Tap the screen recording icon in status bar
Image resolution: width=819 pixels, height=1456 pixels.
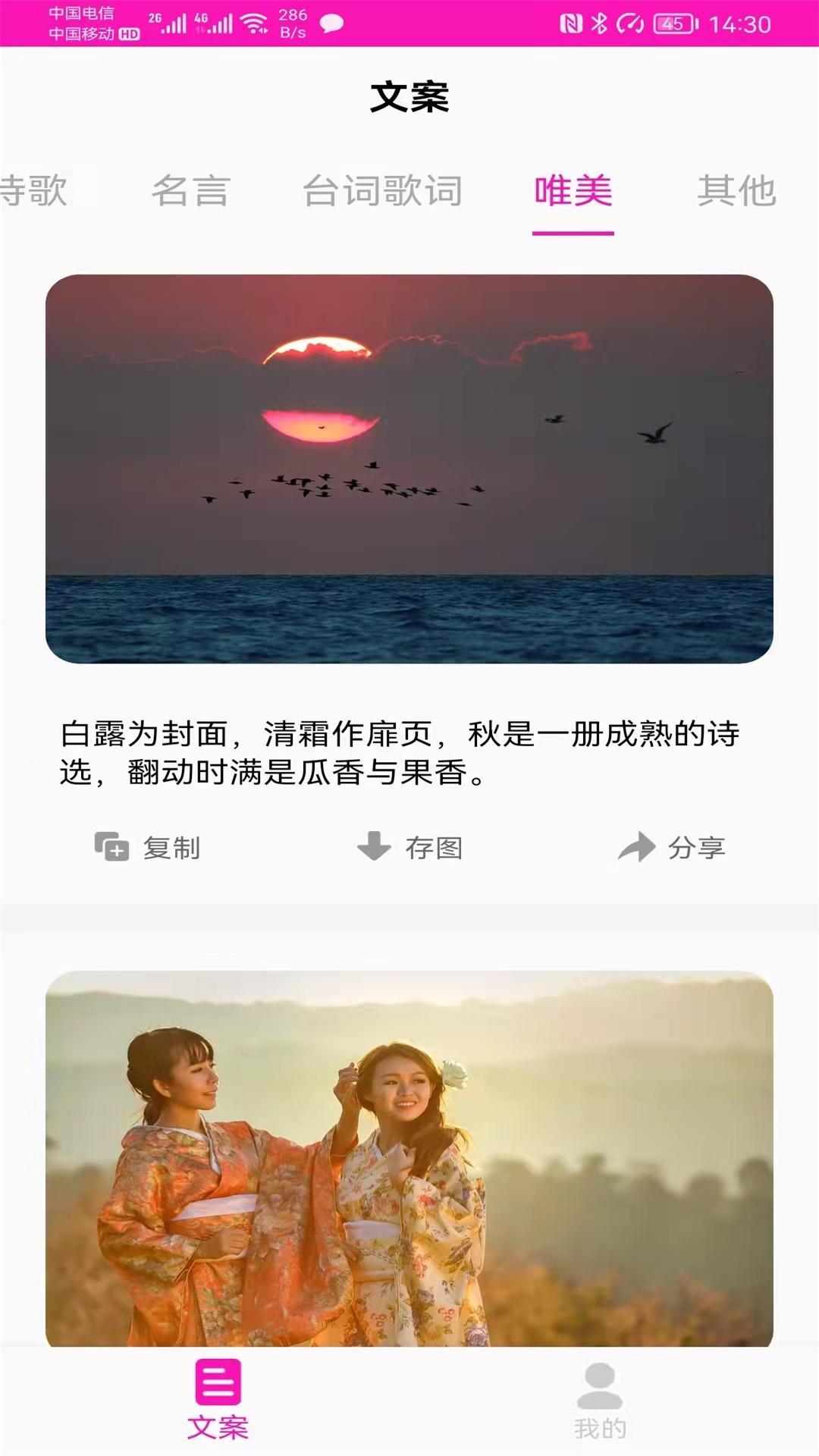(629, 23)
